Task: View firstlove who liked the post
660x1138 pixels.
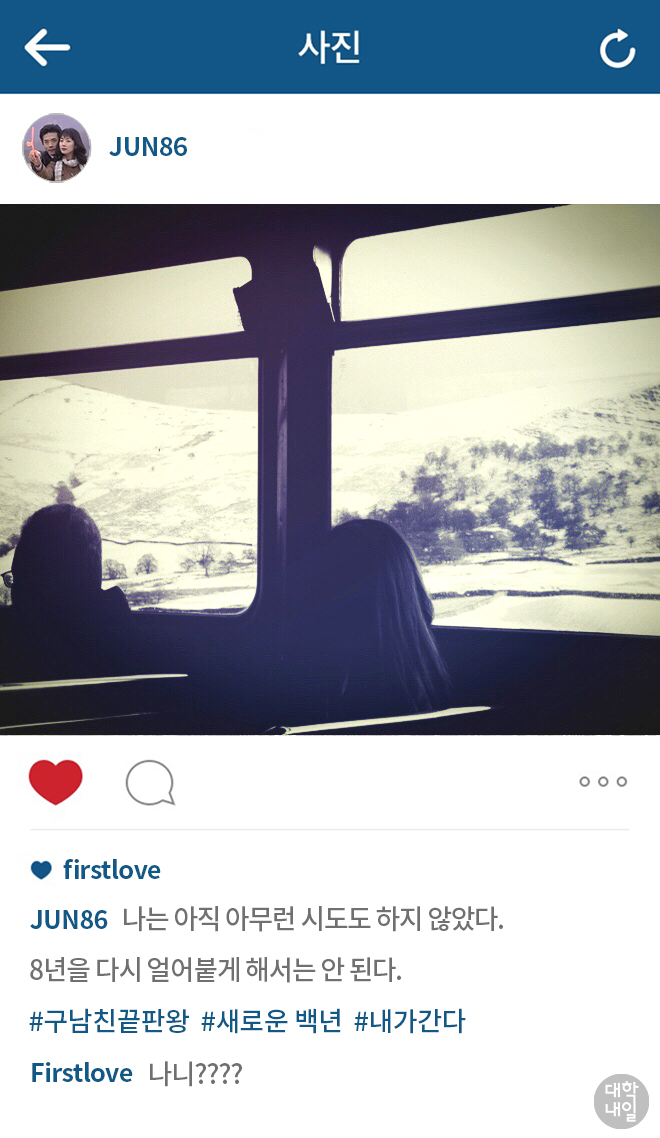Action: click(111, 870)
